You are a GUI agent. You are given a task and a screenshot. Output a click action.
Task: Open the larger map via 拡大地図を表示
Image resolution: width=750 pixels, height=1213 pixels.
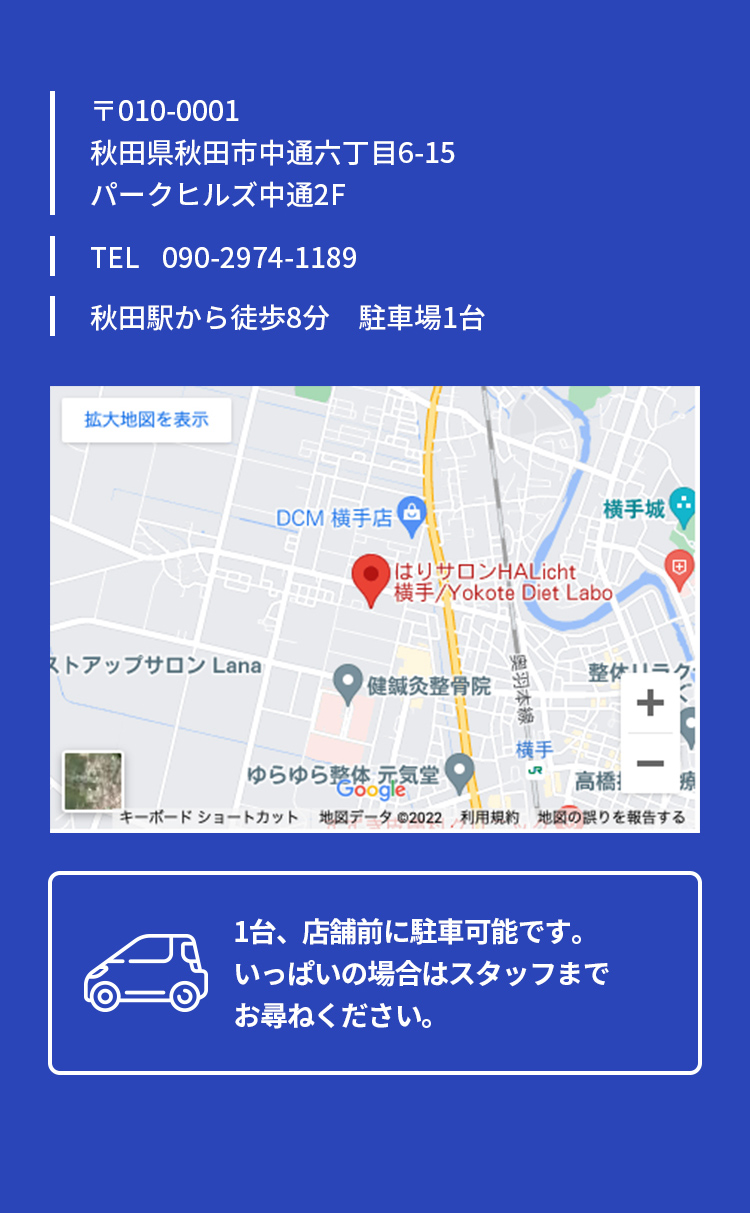tap(146, 420)
